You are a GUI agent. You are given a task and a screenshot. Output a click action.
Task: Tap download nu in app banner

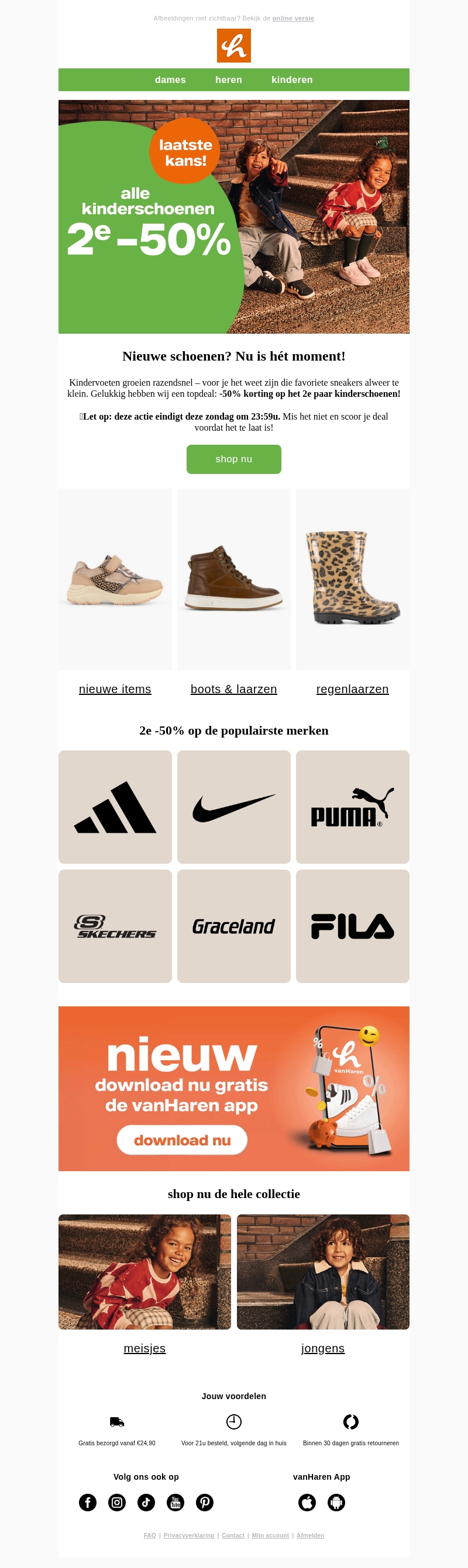[x=181, y=1140]
